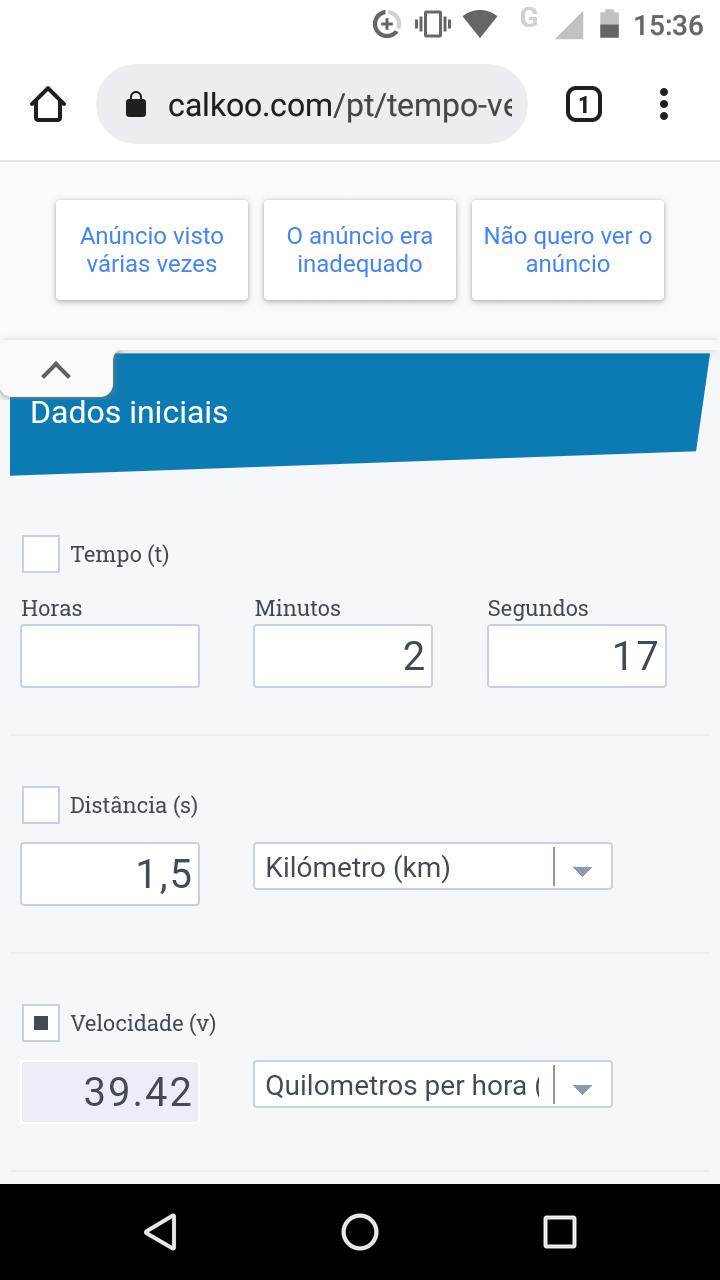Viewport: 720px width, 1280px height.
Task: Check the Tempo (t) checkbox
Action: [x=41, y=553]
